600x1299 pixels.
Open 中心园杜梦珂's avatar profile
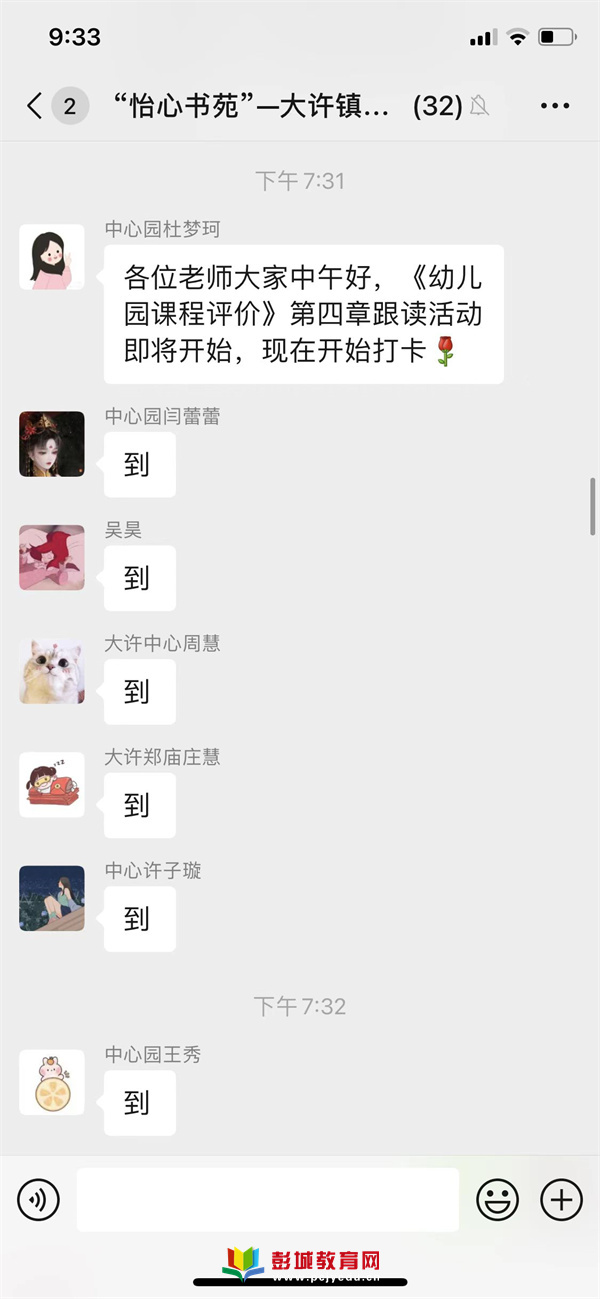[52, 257]
